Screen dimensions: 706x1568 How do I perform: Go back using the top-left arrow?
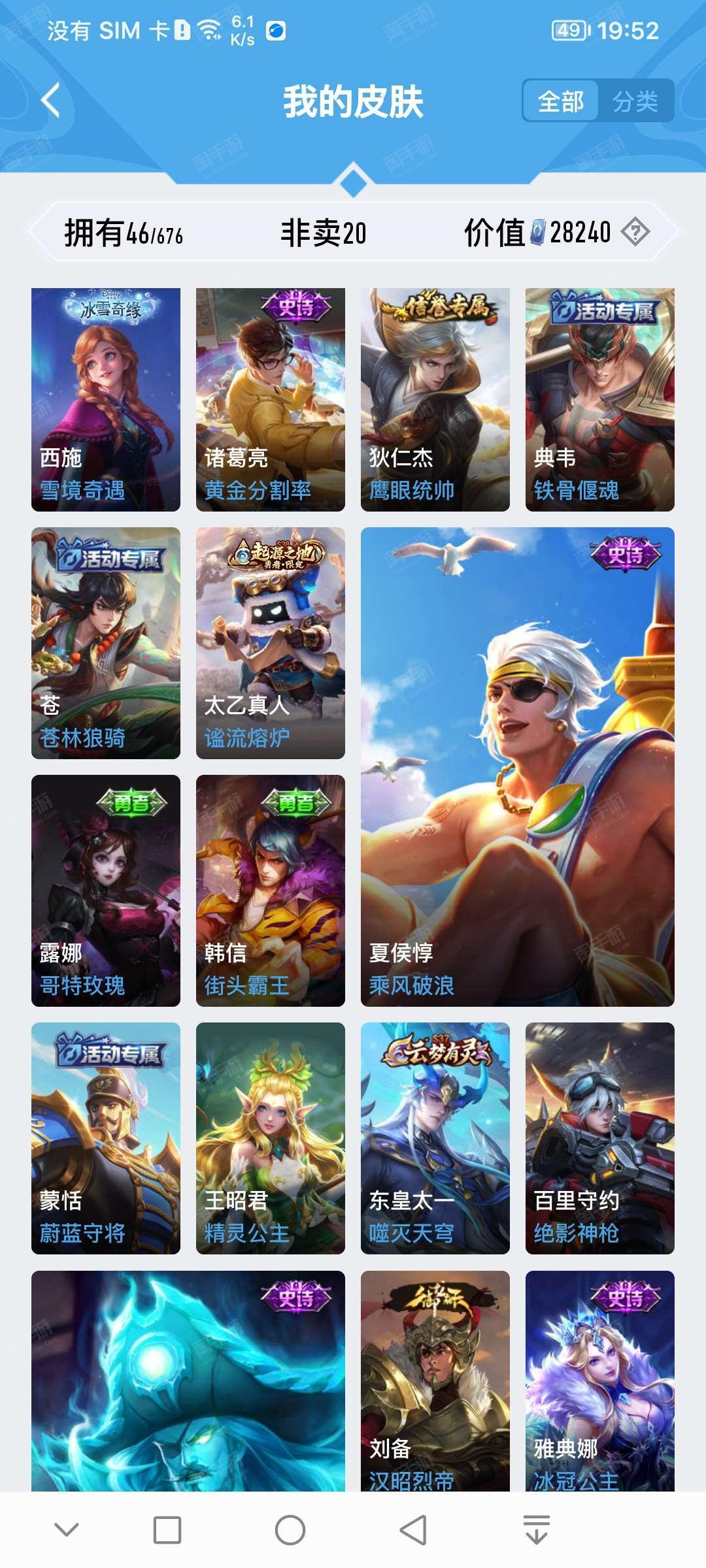point(51,101)
